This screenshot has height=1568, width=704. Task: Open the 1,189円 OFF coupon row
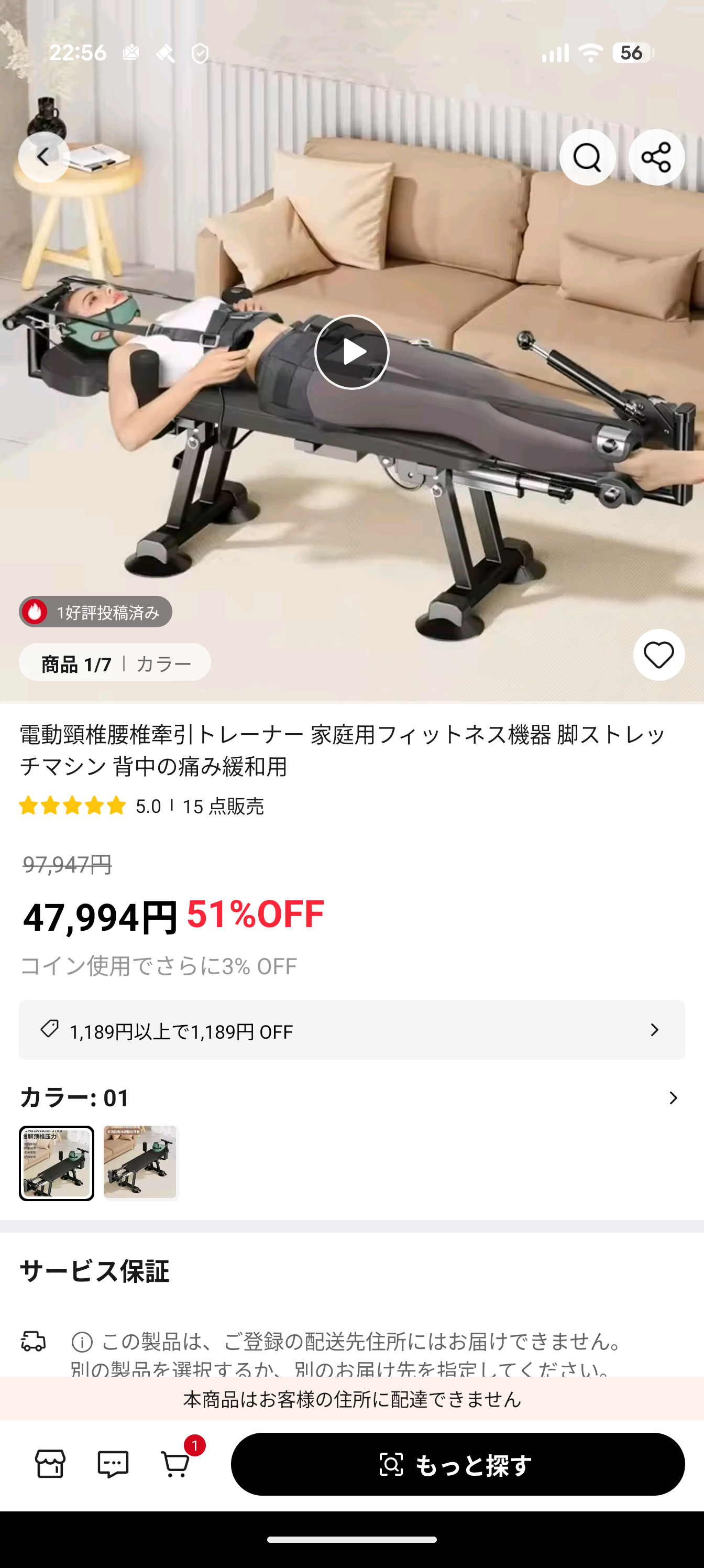[x=351, y=1030]
